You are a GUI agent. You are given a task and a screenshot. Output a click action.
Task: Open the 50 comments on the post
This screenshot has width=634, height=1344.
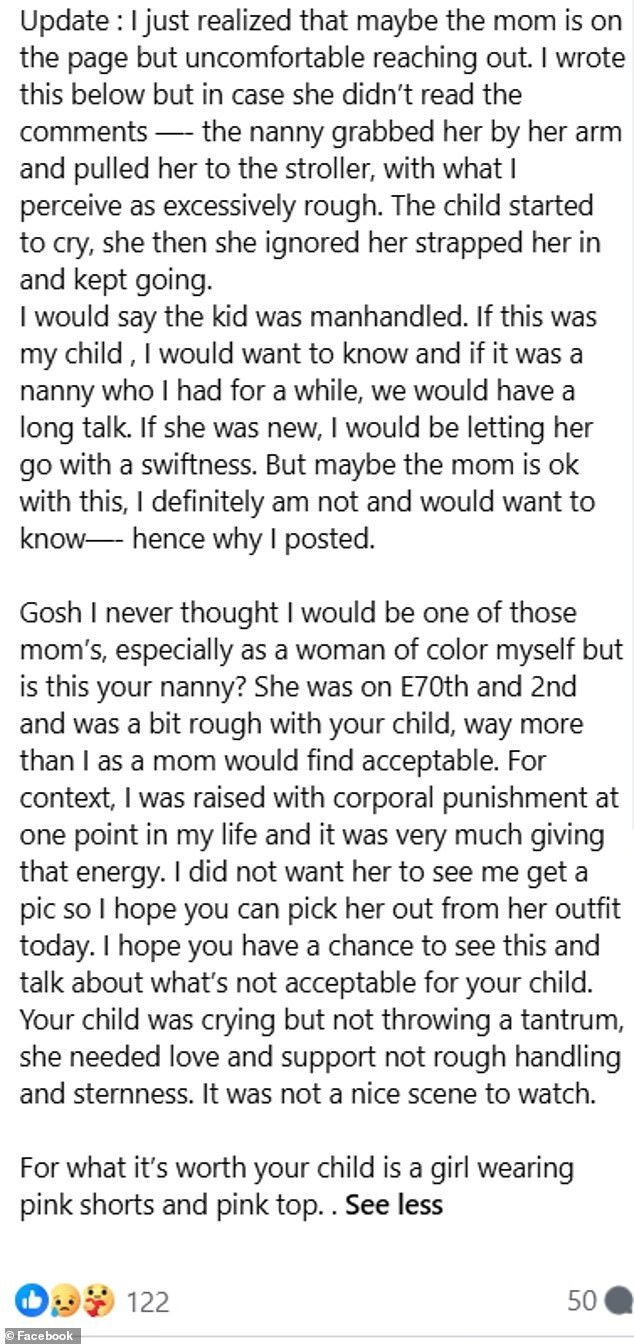coord(599,1301)
